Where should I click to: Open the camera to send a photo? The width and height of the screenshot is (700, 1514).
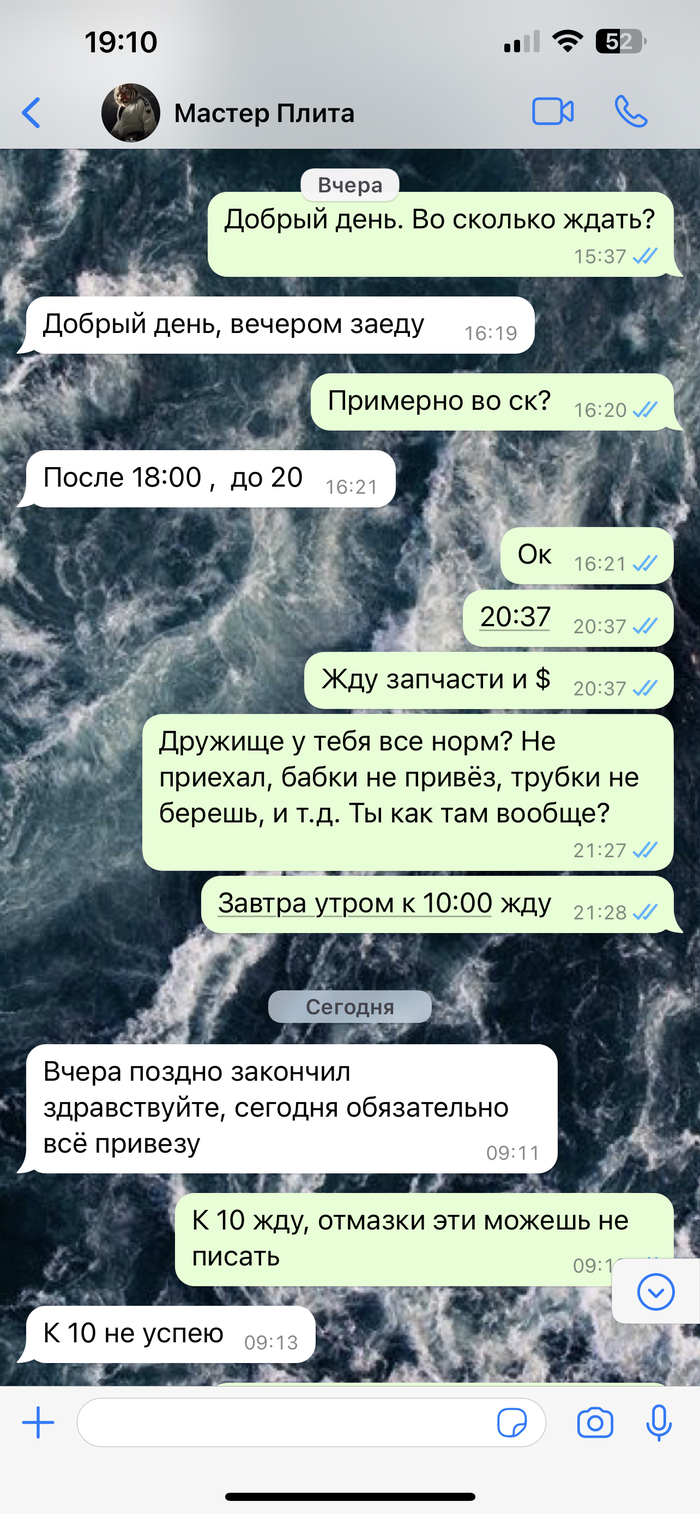click(595, 1422)
